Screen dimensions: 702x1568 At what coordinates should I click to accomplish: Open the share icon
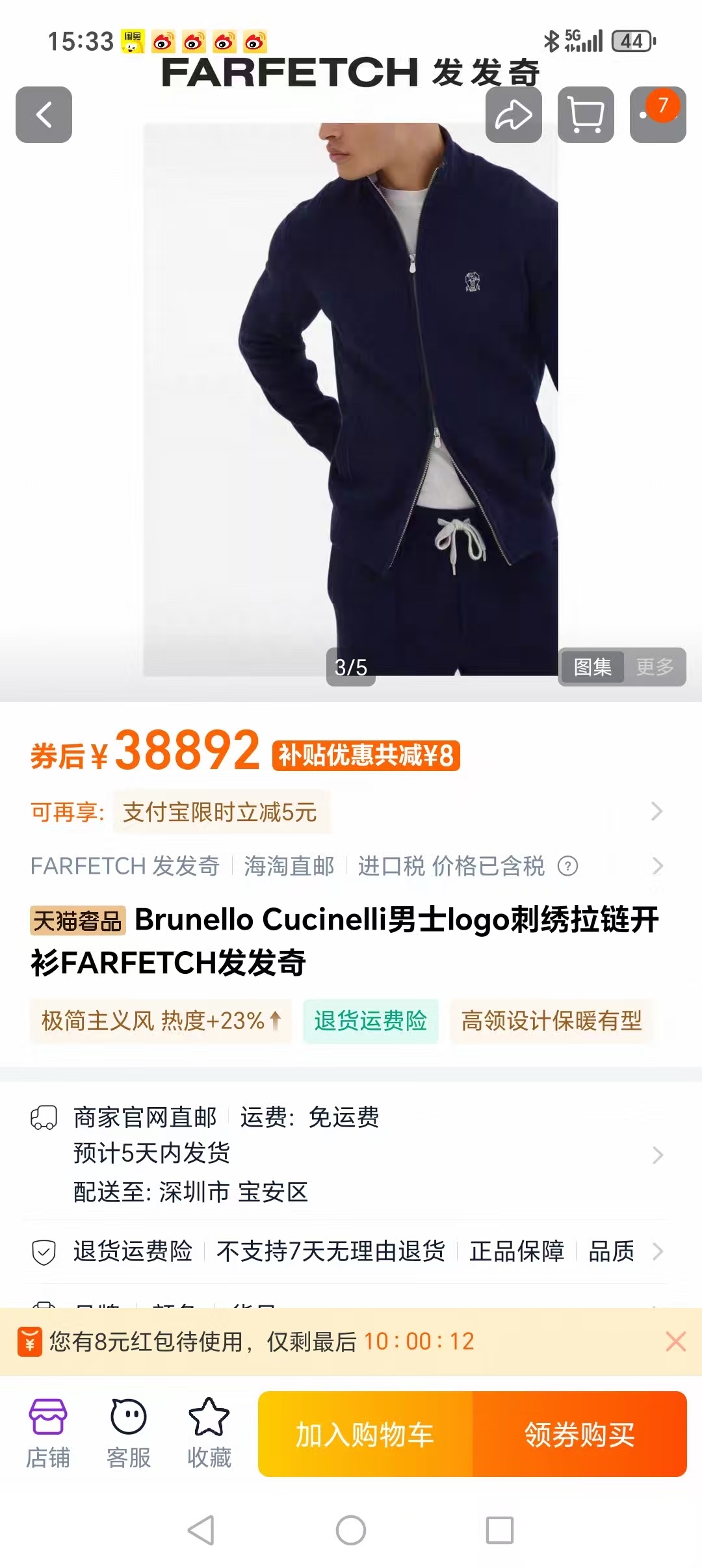coord(513,116)
